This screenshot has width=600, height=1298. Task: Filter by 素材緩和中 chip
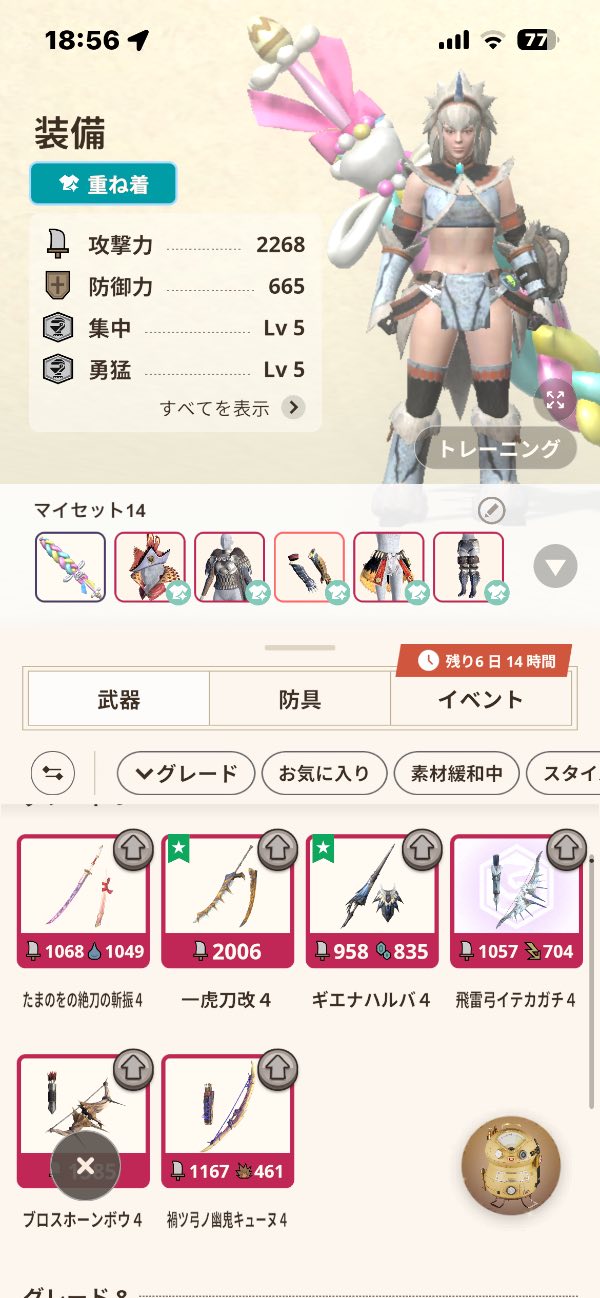pyautogui.click(x=456, y=773)
